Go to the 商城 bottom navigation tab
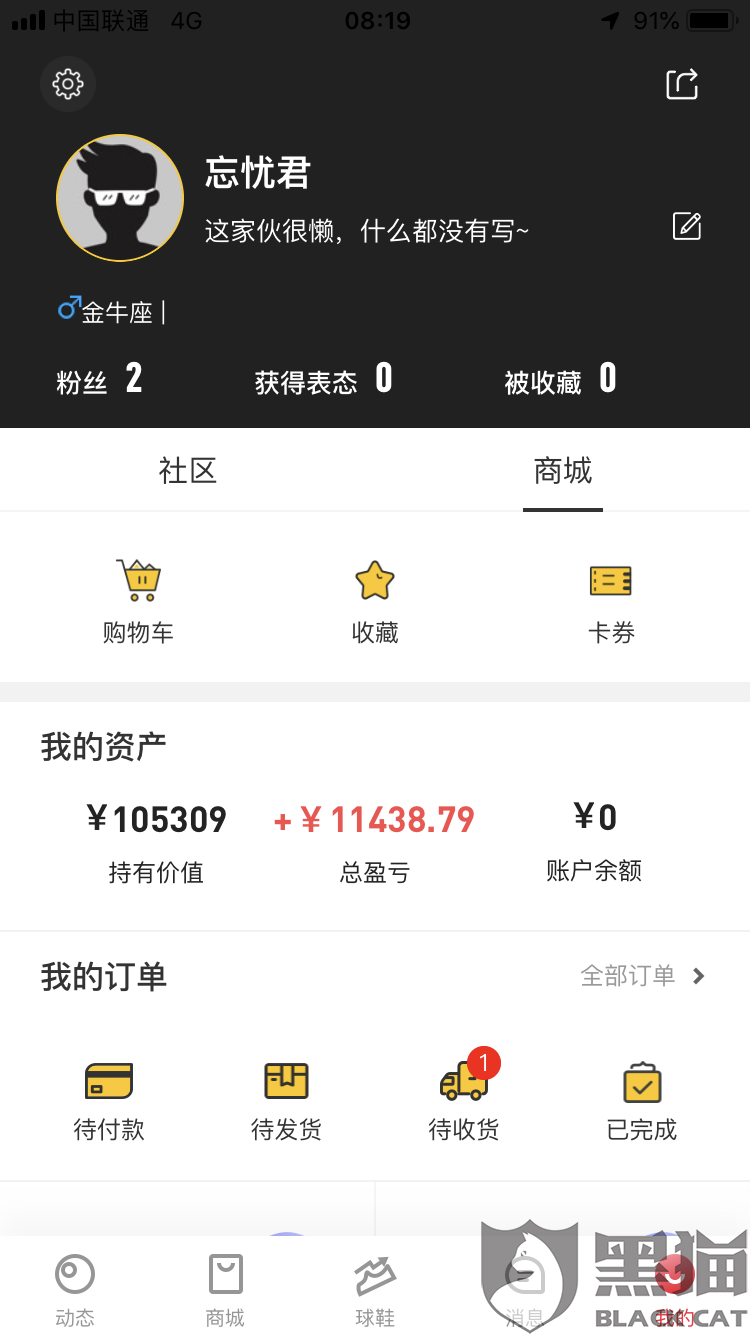Image resolution: width=750 pixels, height=1334 pixels. (x=225, y=1290)
